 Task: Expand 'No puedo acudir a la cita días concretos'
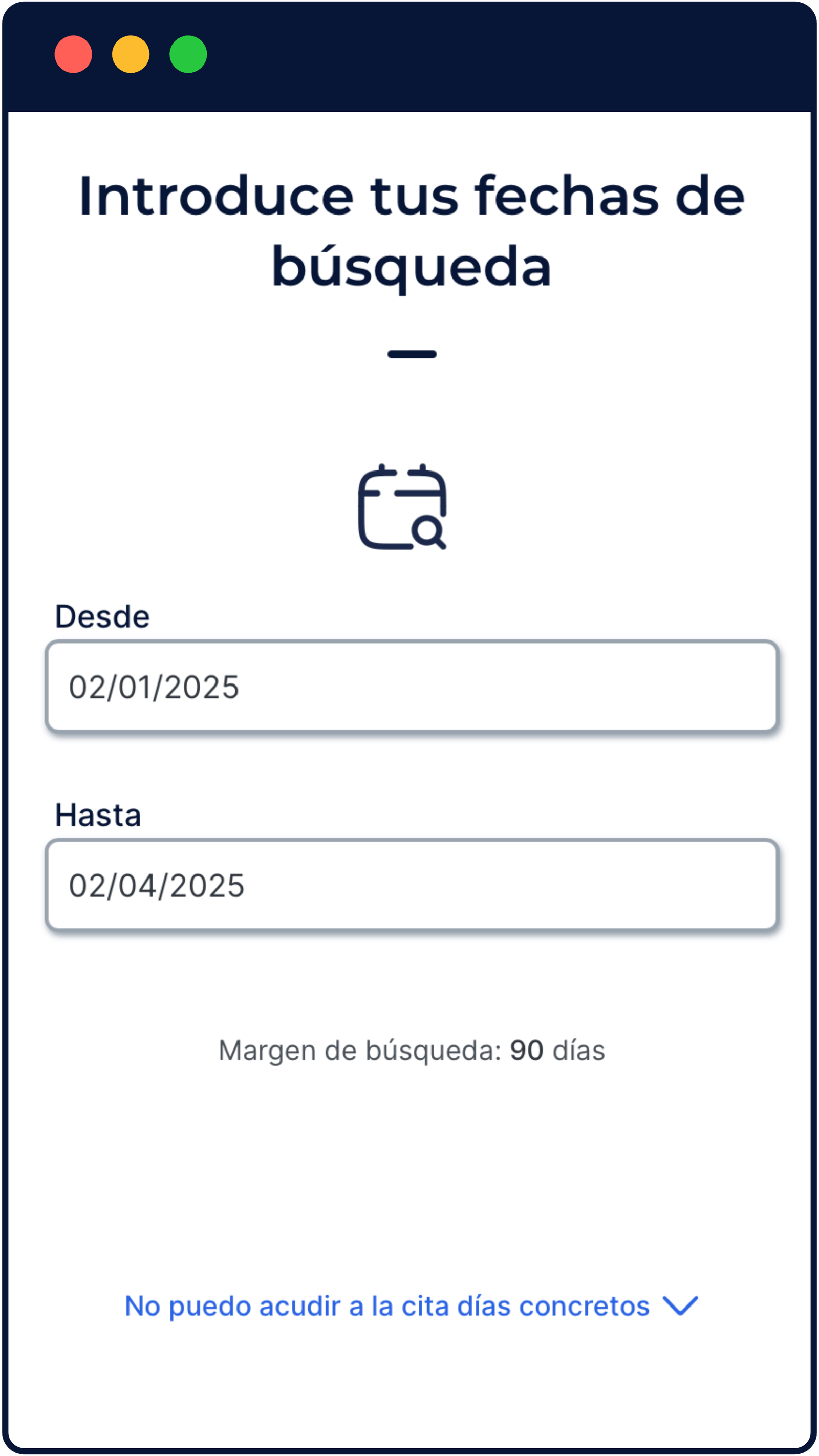tap(411, 1306)
